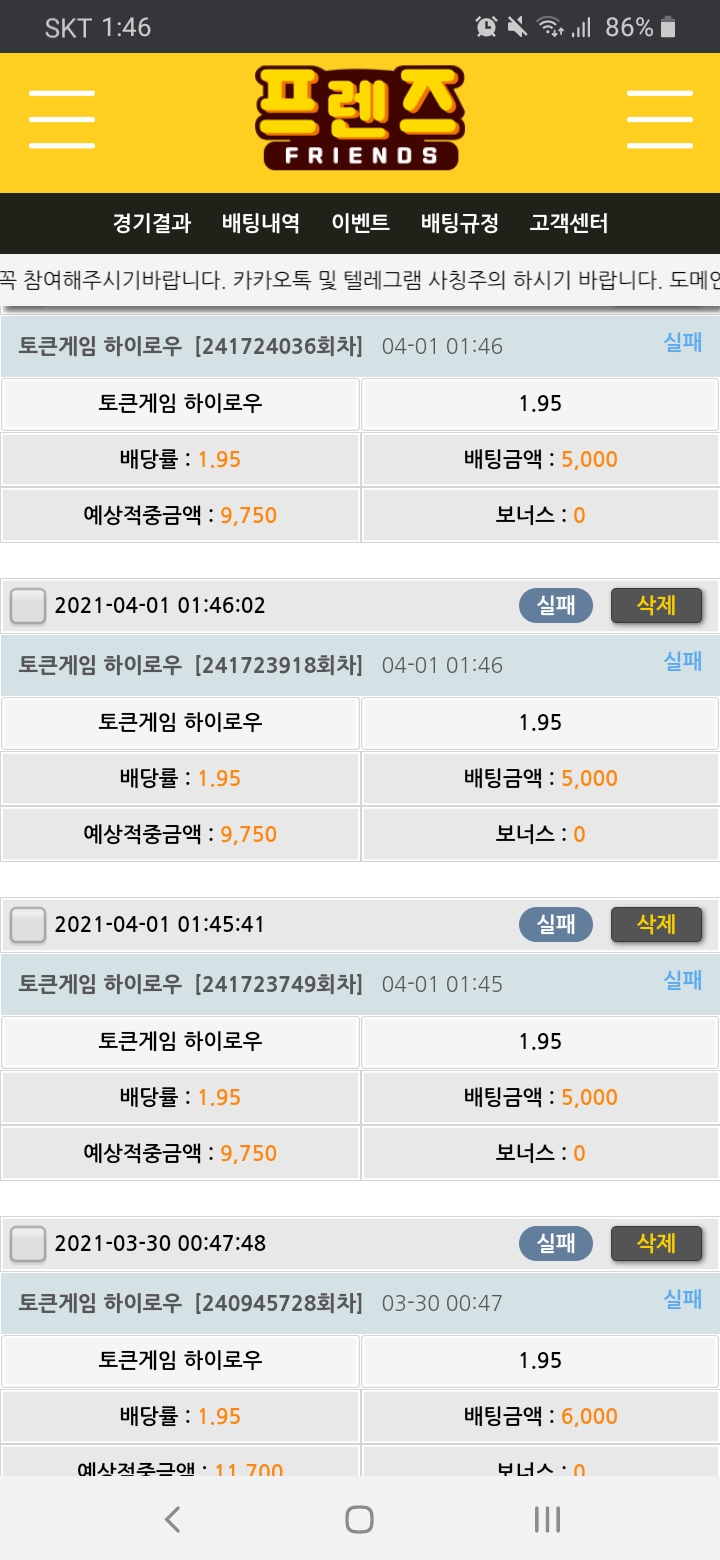
Task: Tap the system home button
Action: tap(359, 1520)
